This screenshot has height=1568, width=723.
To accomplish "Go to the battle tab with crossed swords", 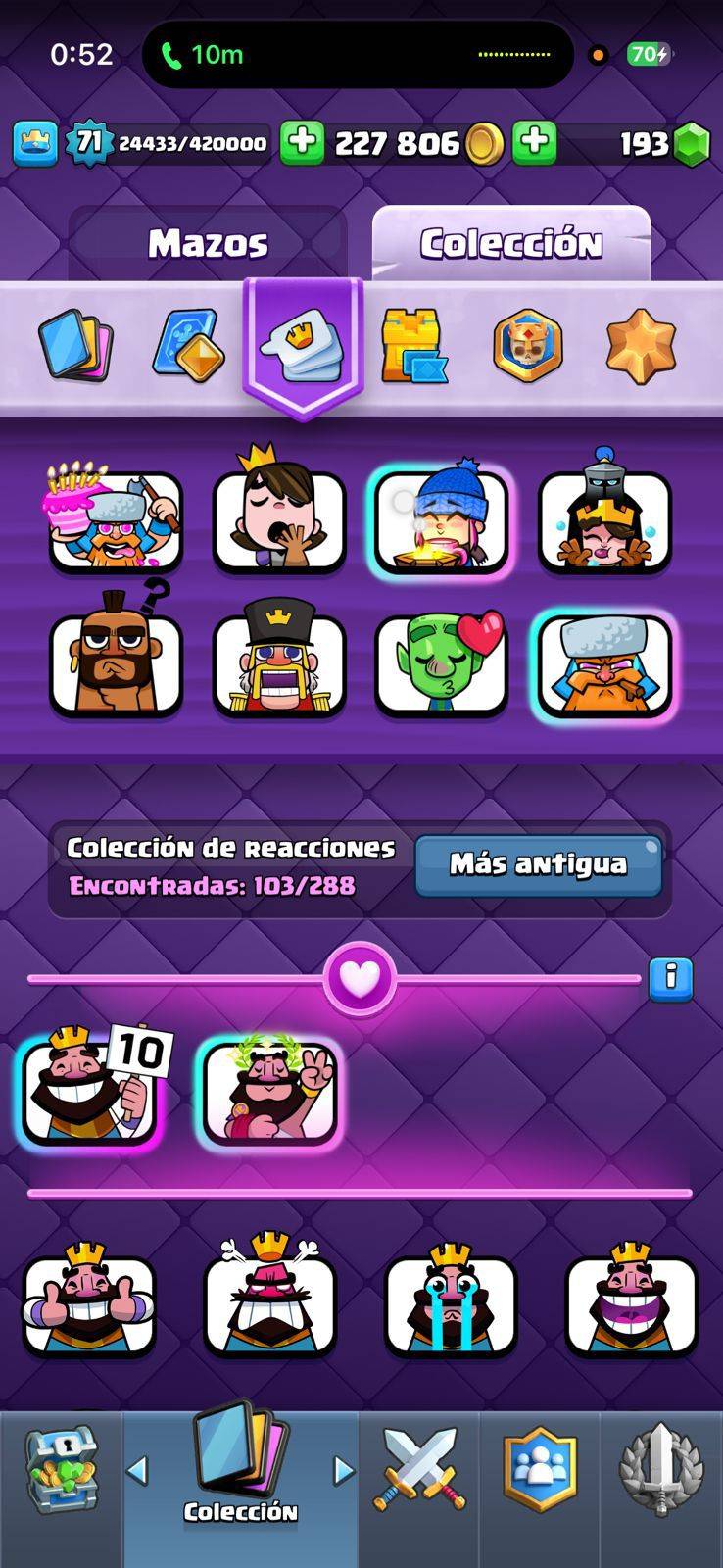I will point(419,1470).
